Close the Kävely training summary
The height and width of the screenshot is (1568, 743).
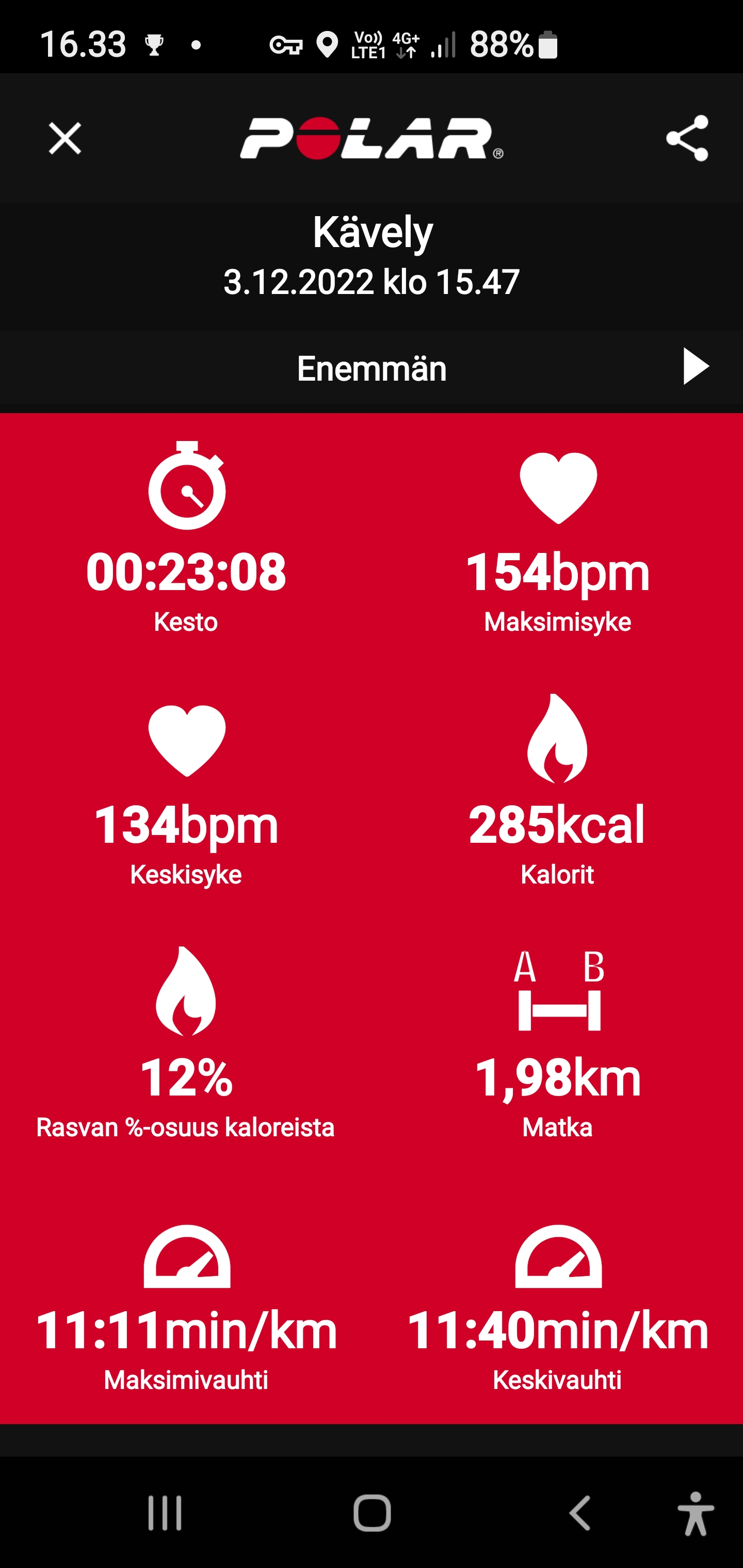(x=64, y=139)
